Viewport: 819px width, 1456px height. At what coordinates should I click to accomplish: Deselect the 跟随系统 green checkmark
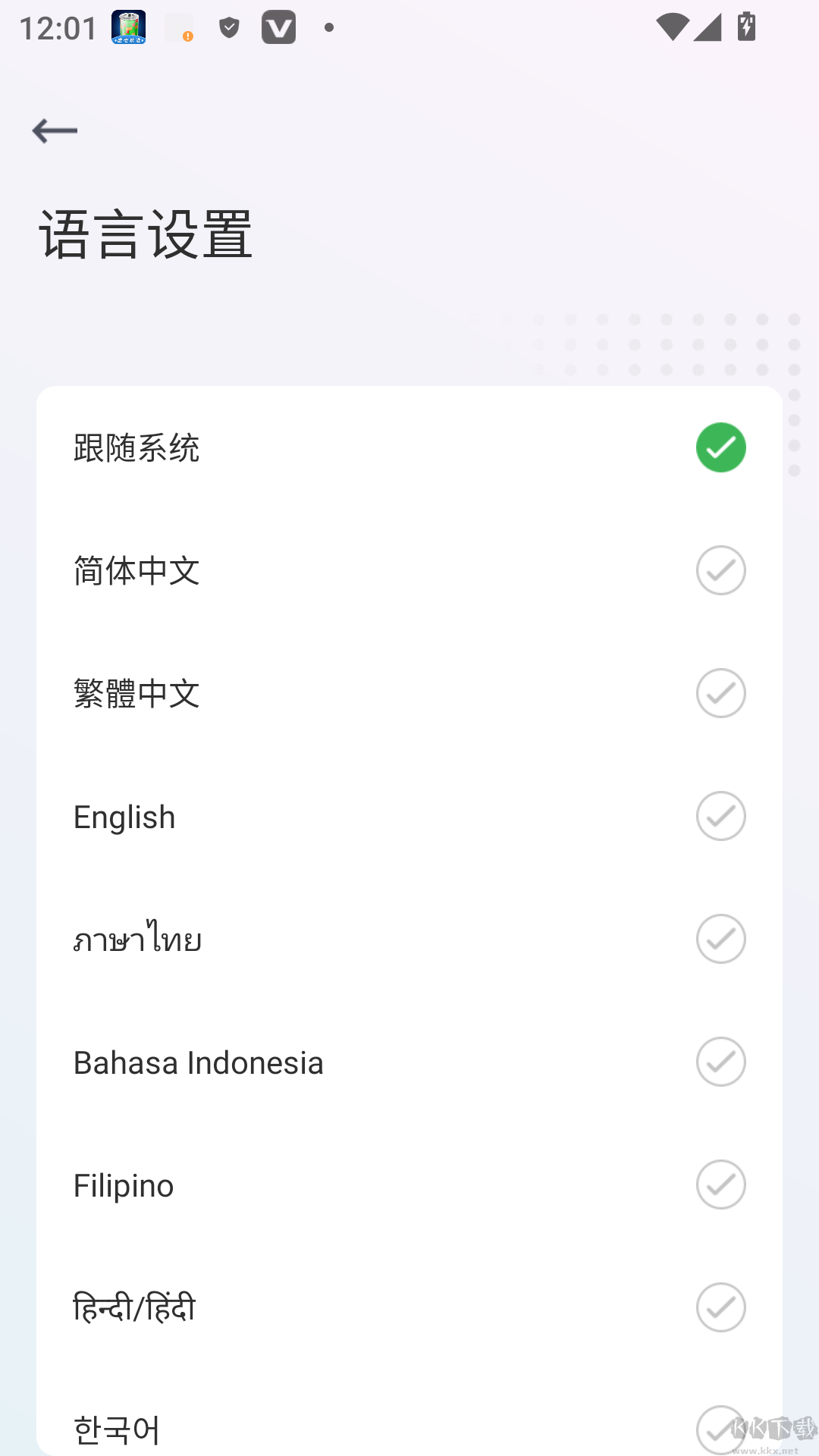click(720, 447)
